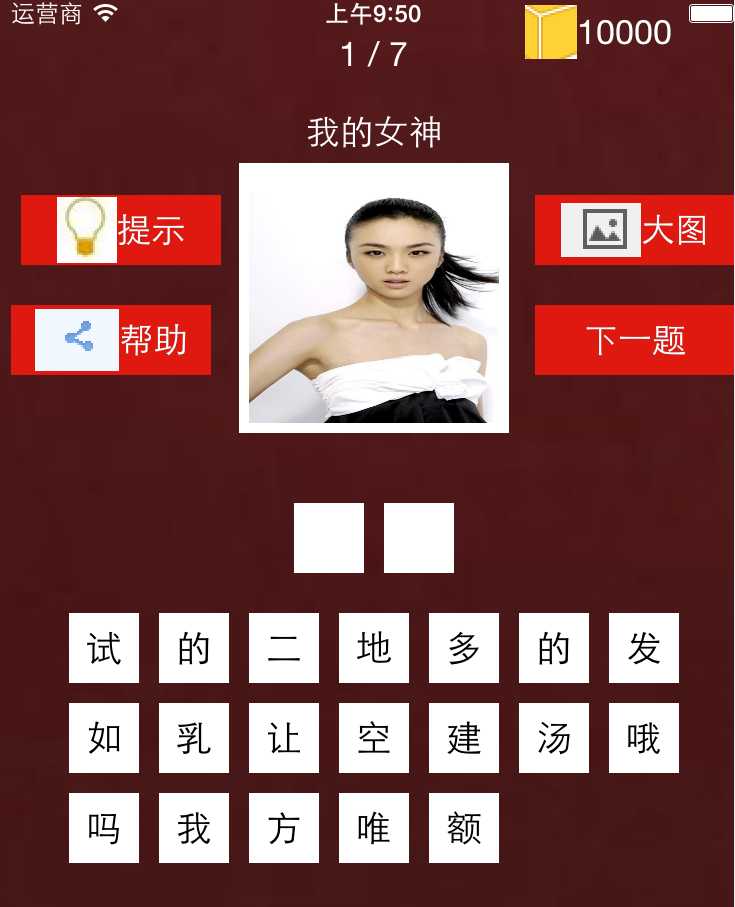Image resolution: width=735 pixels, height=907 pixels.
Task: Choose the character 汤
Action: (554, 738)
